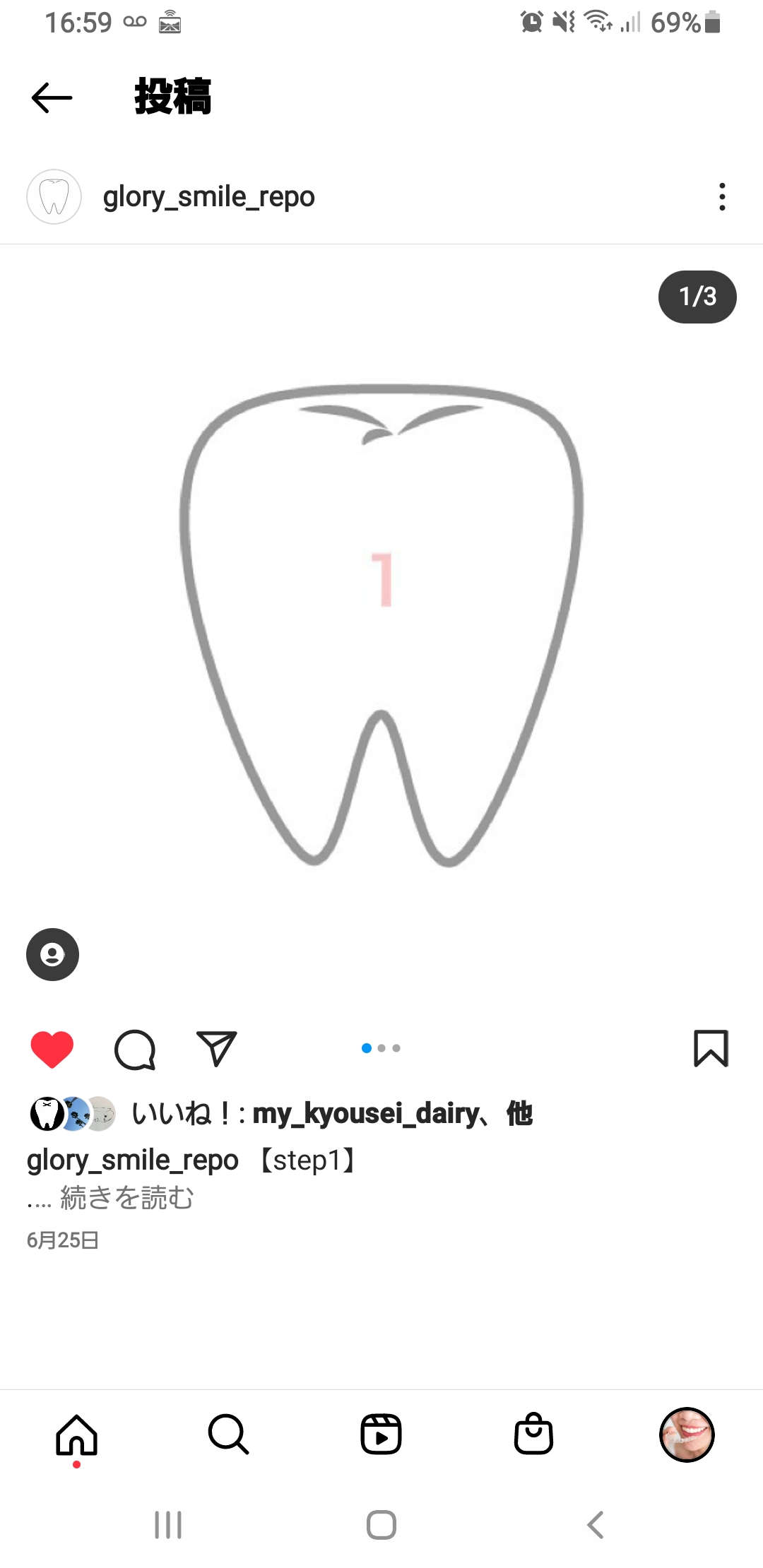
Task: Go back from the 投稿 screen
Action: 52,97
